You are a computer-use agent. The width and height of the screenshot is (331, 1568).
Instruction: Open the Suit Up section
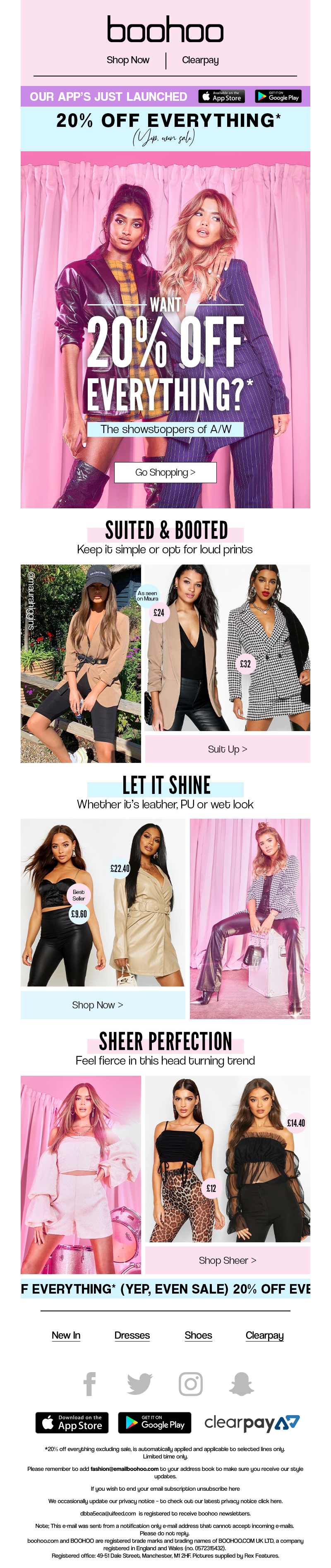tap(227, 749)
